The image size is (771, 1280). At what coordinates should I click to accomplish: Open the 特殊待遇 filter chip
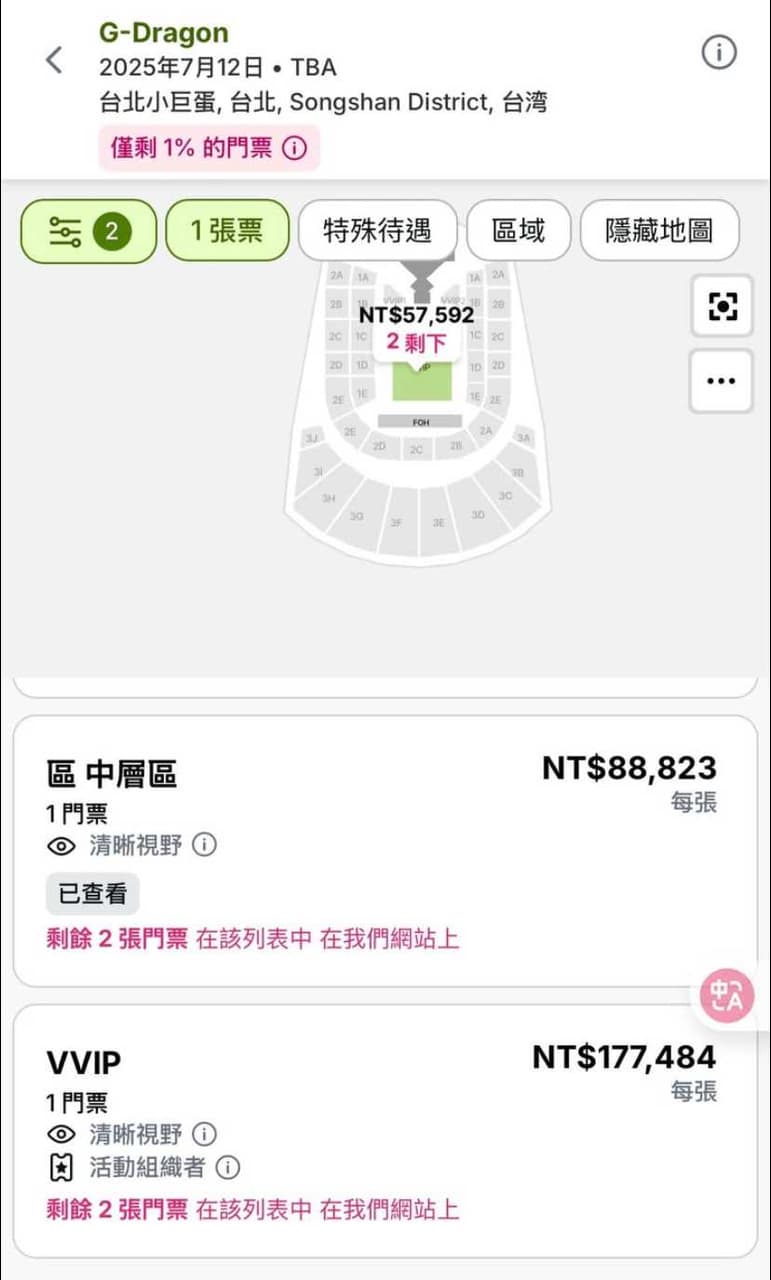377,231
